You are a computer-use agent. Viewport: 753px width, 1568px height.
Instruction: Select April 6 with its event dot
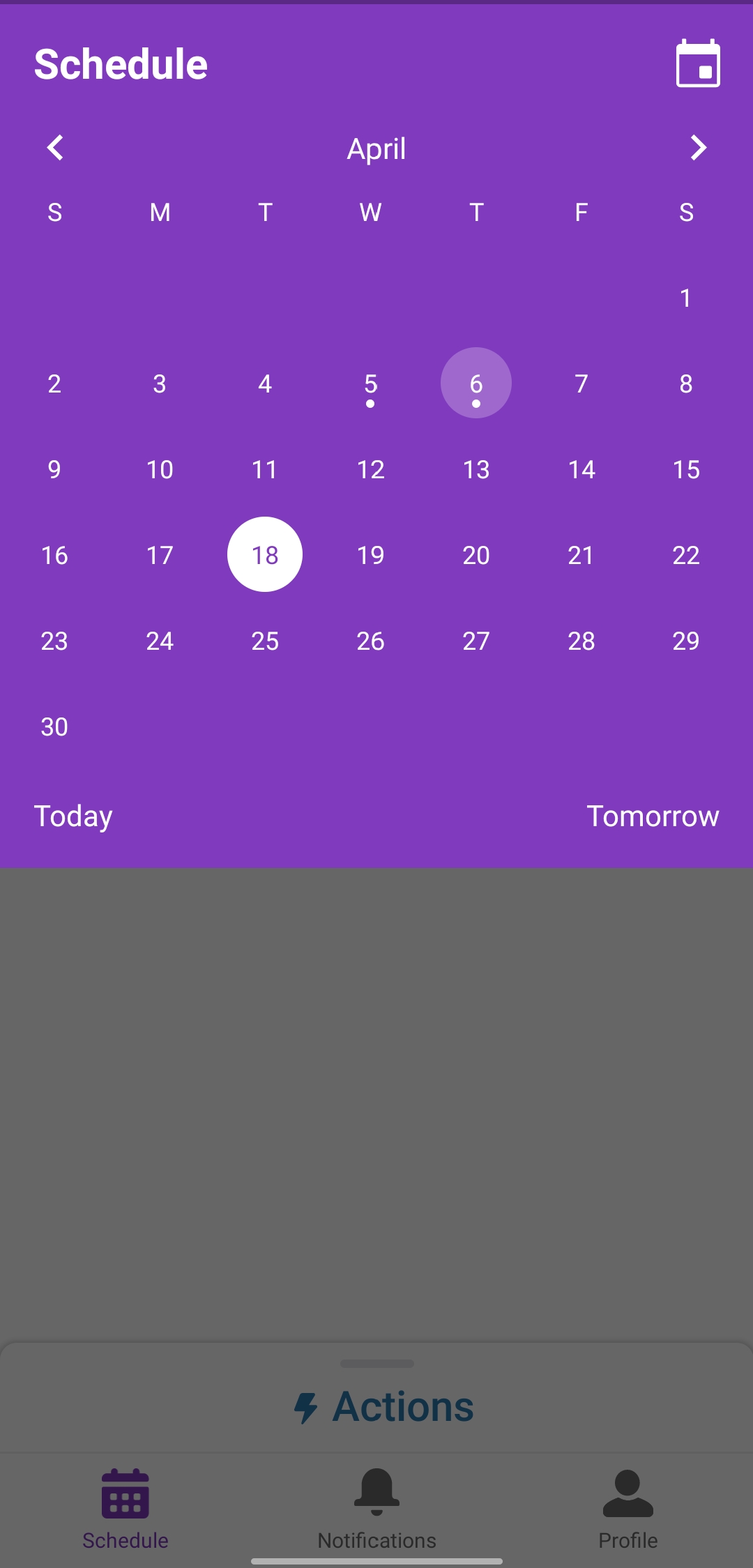click(x=476, y=383)
